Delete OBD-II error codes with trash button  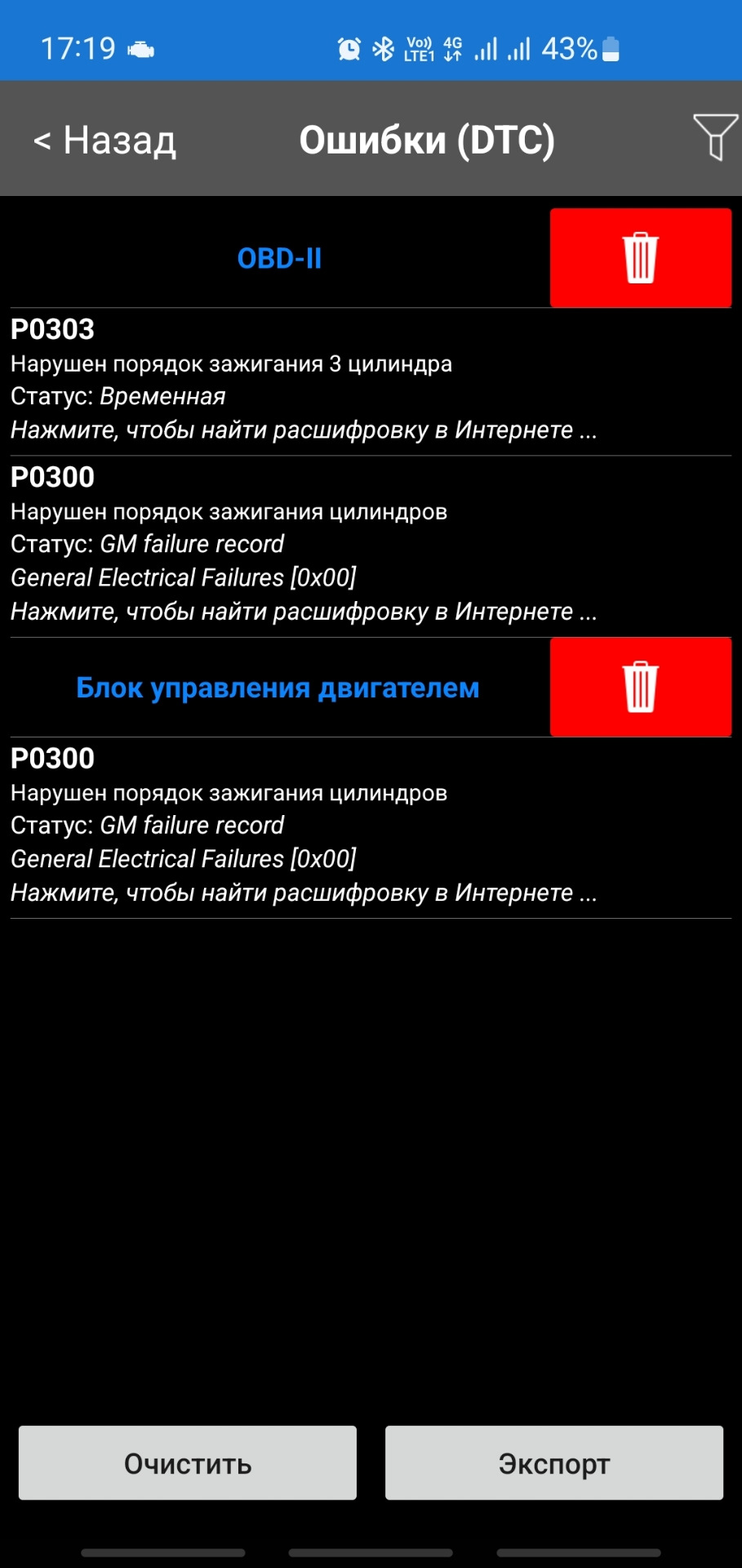[640, 258]
